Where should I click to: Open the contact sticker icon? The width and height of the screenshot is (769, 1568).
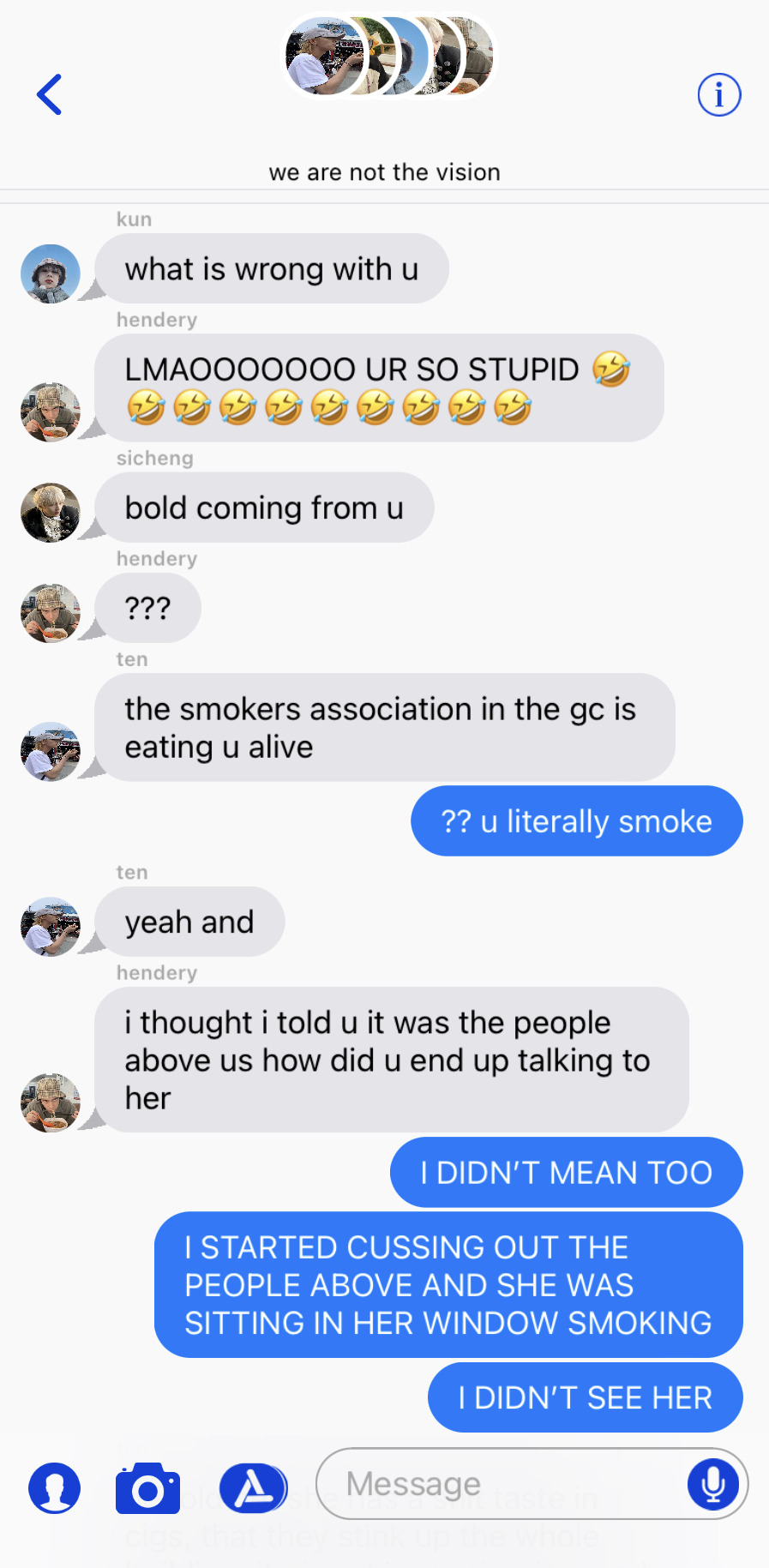[x=54, y=1488]
